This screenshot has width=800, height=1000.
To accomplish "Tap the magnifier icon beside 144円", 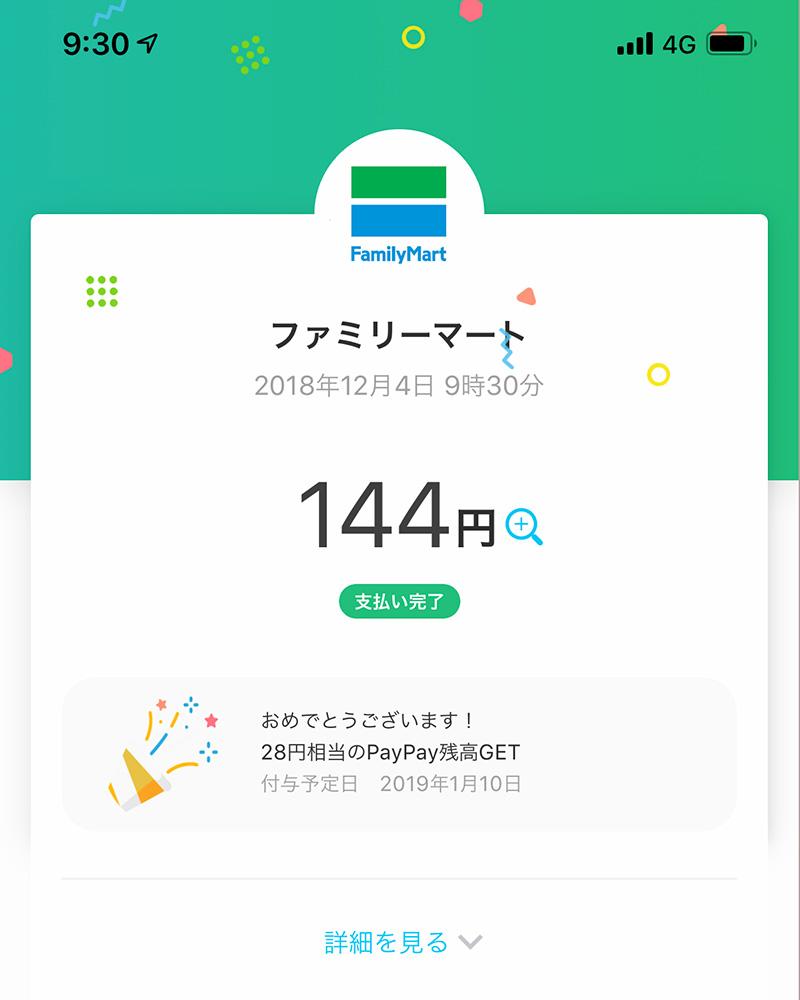I will click(x=523, y=526).
